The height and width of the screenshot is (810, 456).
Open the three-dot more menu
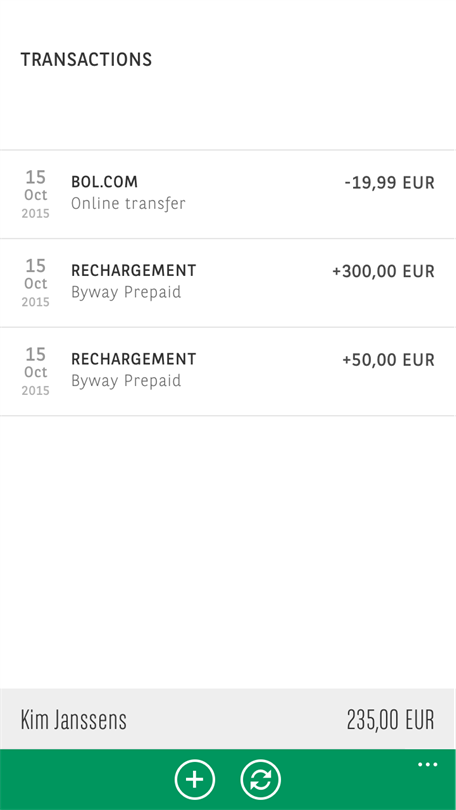(x=428, y=765)
